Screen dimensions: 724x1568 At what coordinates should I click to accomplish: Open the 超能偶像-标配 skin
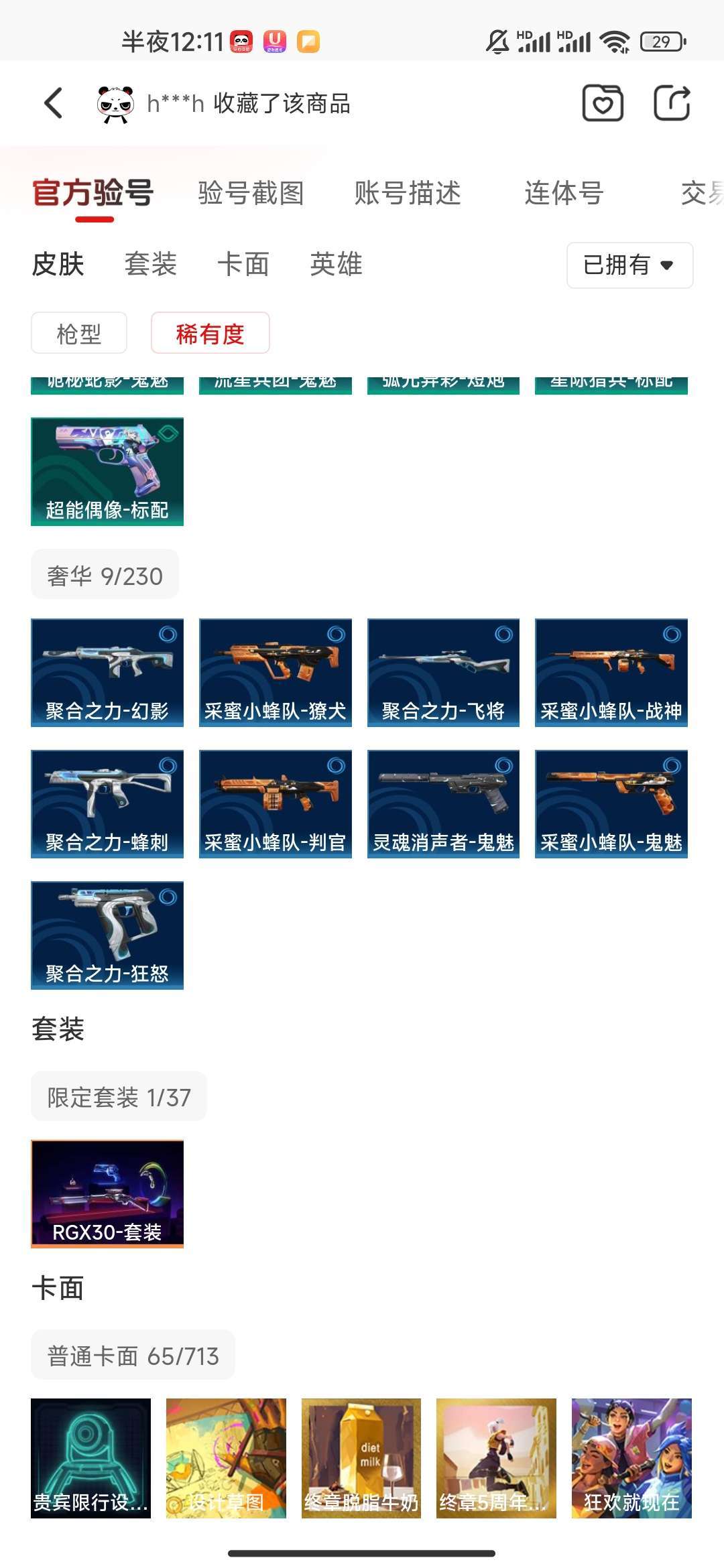pyautogui.click(x=107, y=472)
